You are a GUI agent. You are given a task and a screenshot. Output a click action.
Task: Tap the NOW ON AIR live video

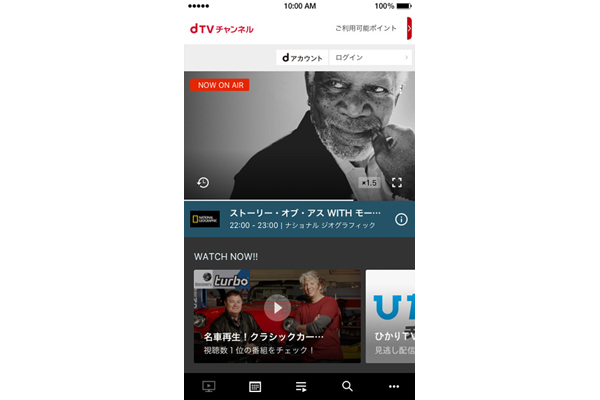coord(300,130)
